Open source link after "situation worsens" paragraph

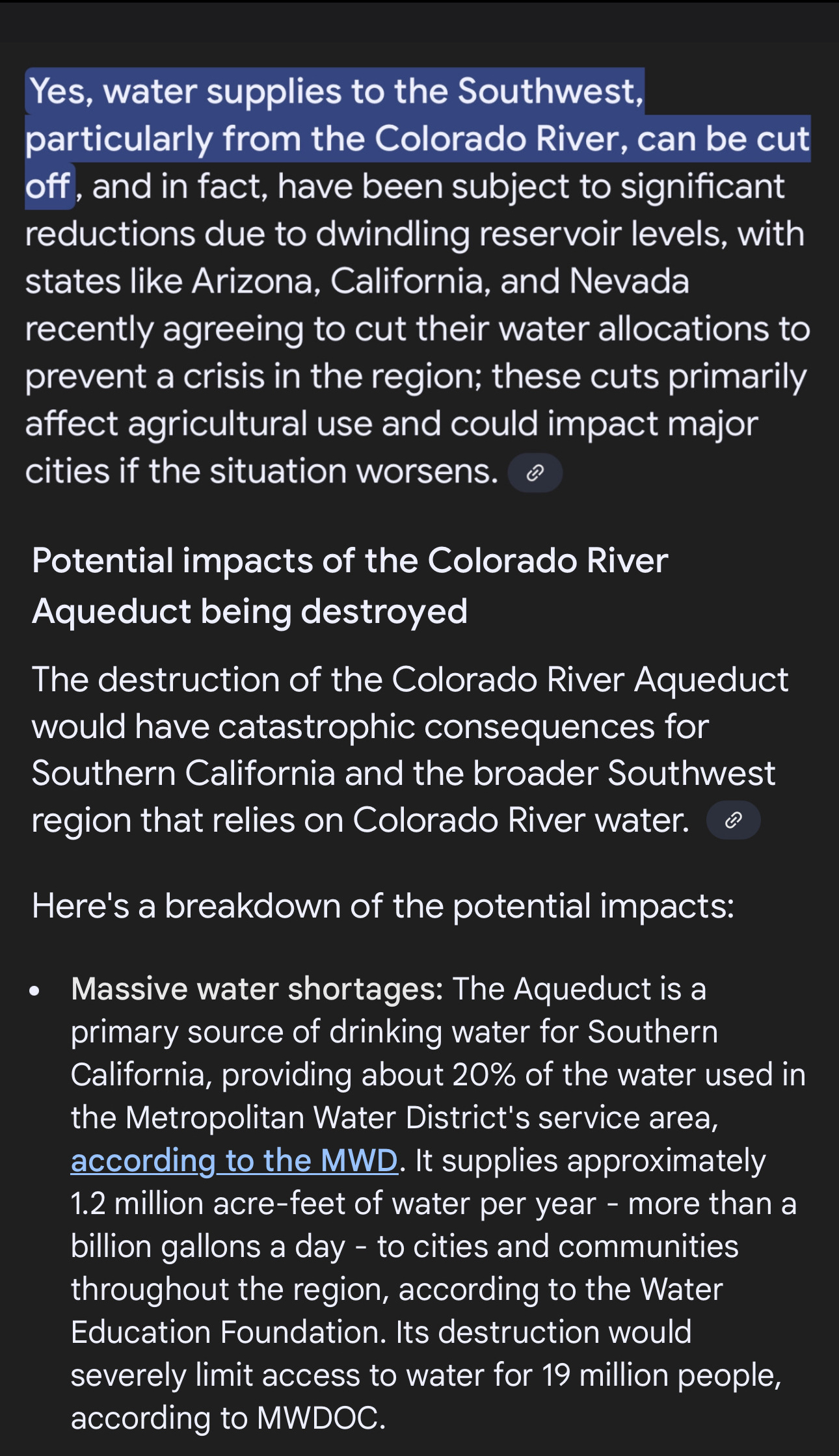[x=535, y=473]
